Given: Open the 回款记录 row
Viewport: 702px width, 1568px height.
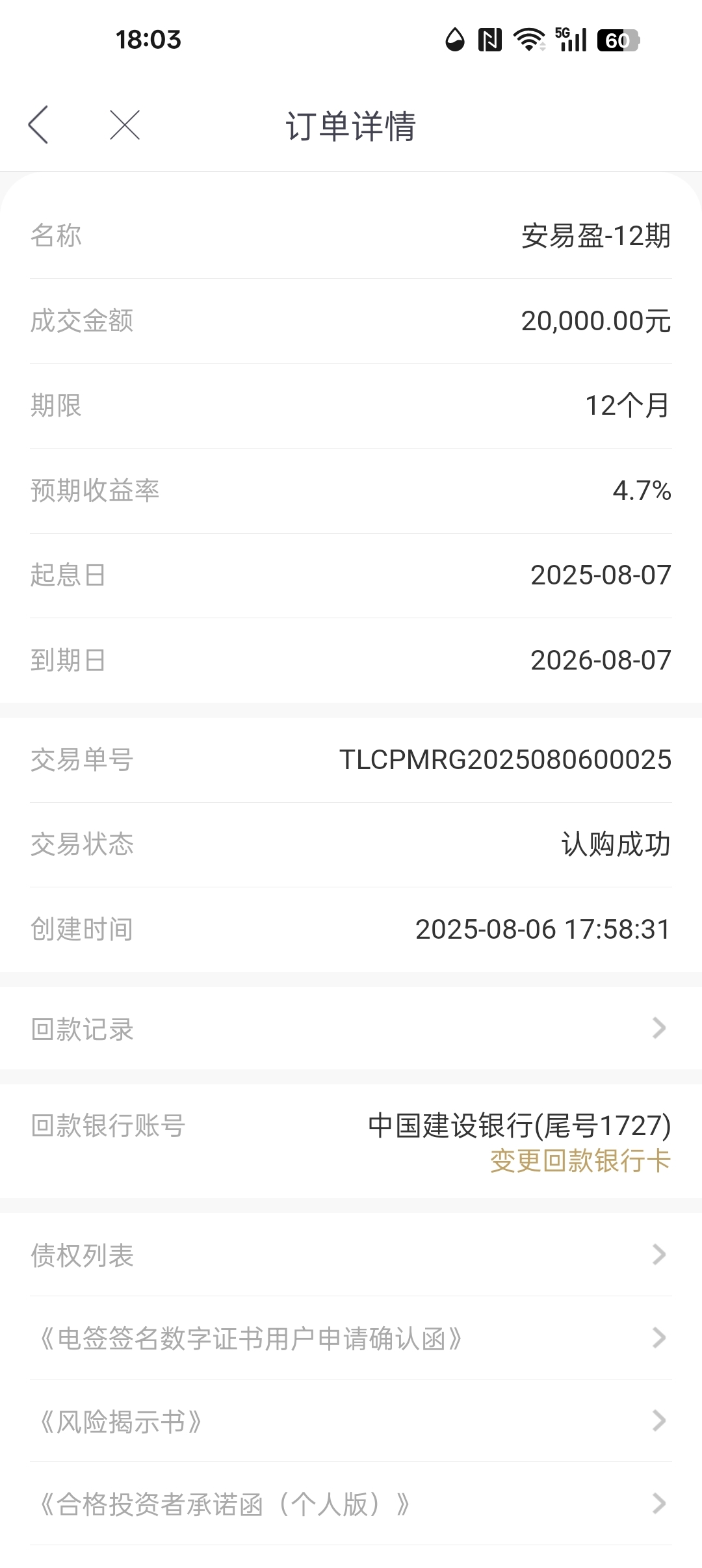Looking at the screenshot, I should pos(351,1028).
